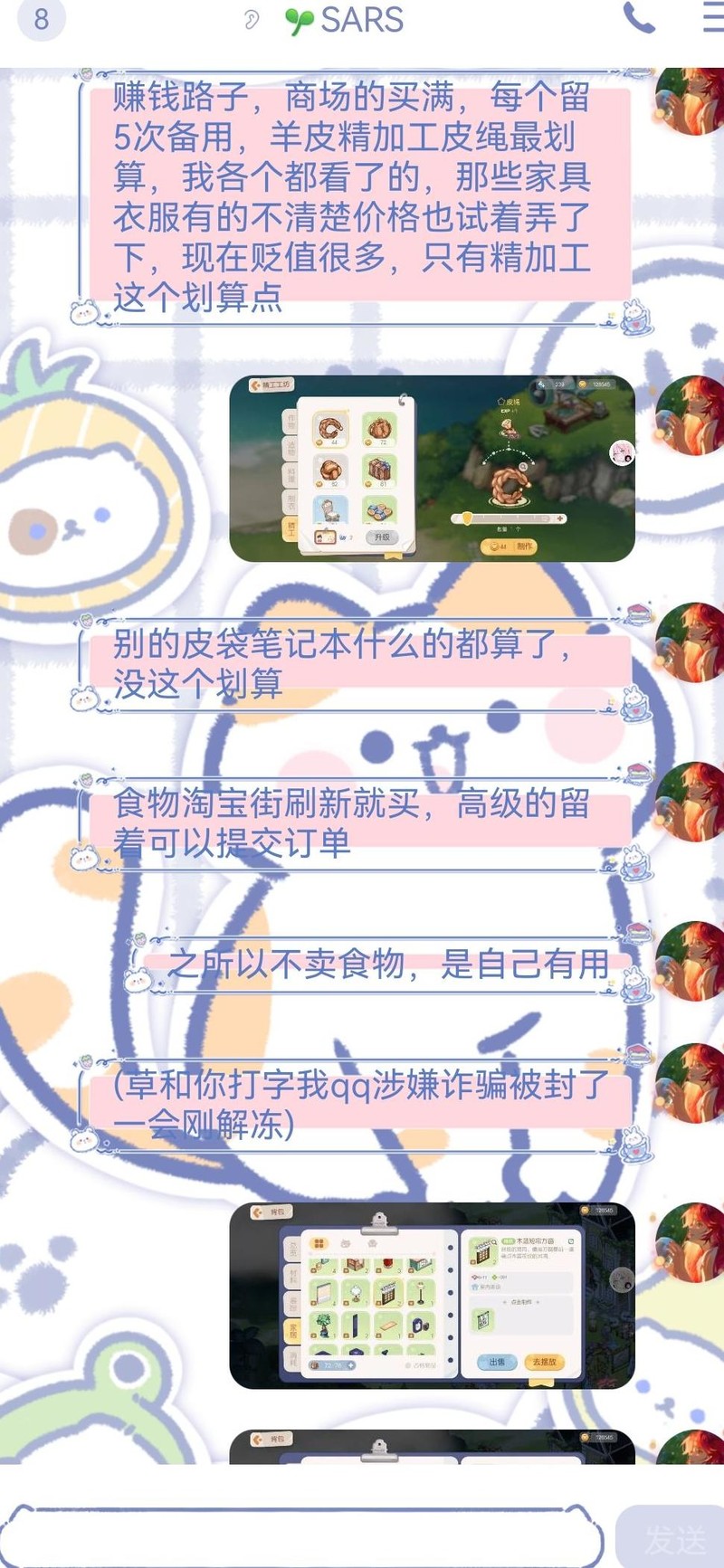
Task: Open the partially visible bottom game screenshot
Action: coord(432,1446)
